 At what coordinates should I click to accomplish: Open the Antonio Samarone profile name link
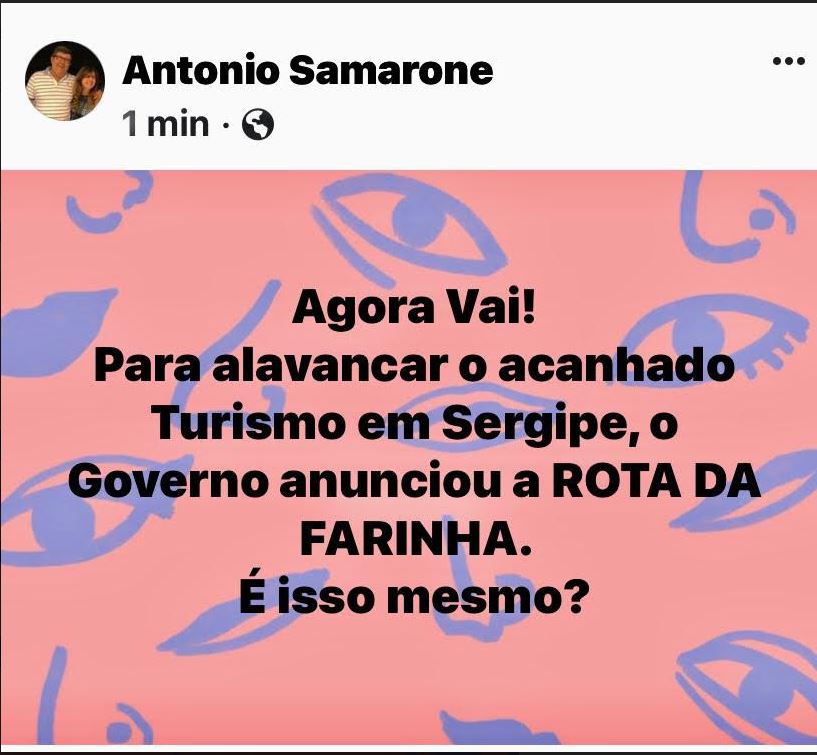point(307,70)
